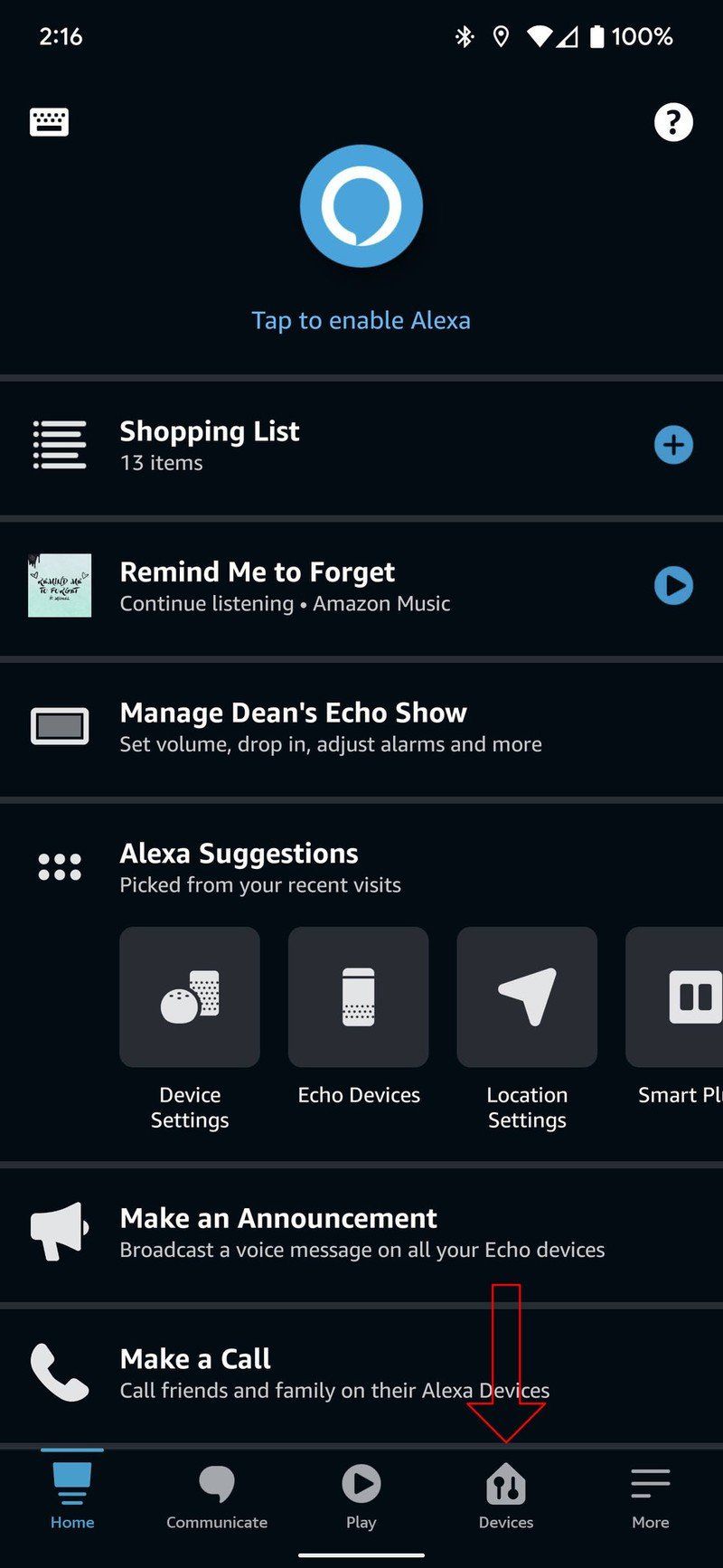Tap the Home tab to refresh the feed
The height and width of the screenshot is (1568, 723).
click(x=72, y=1497)
